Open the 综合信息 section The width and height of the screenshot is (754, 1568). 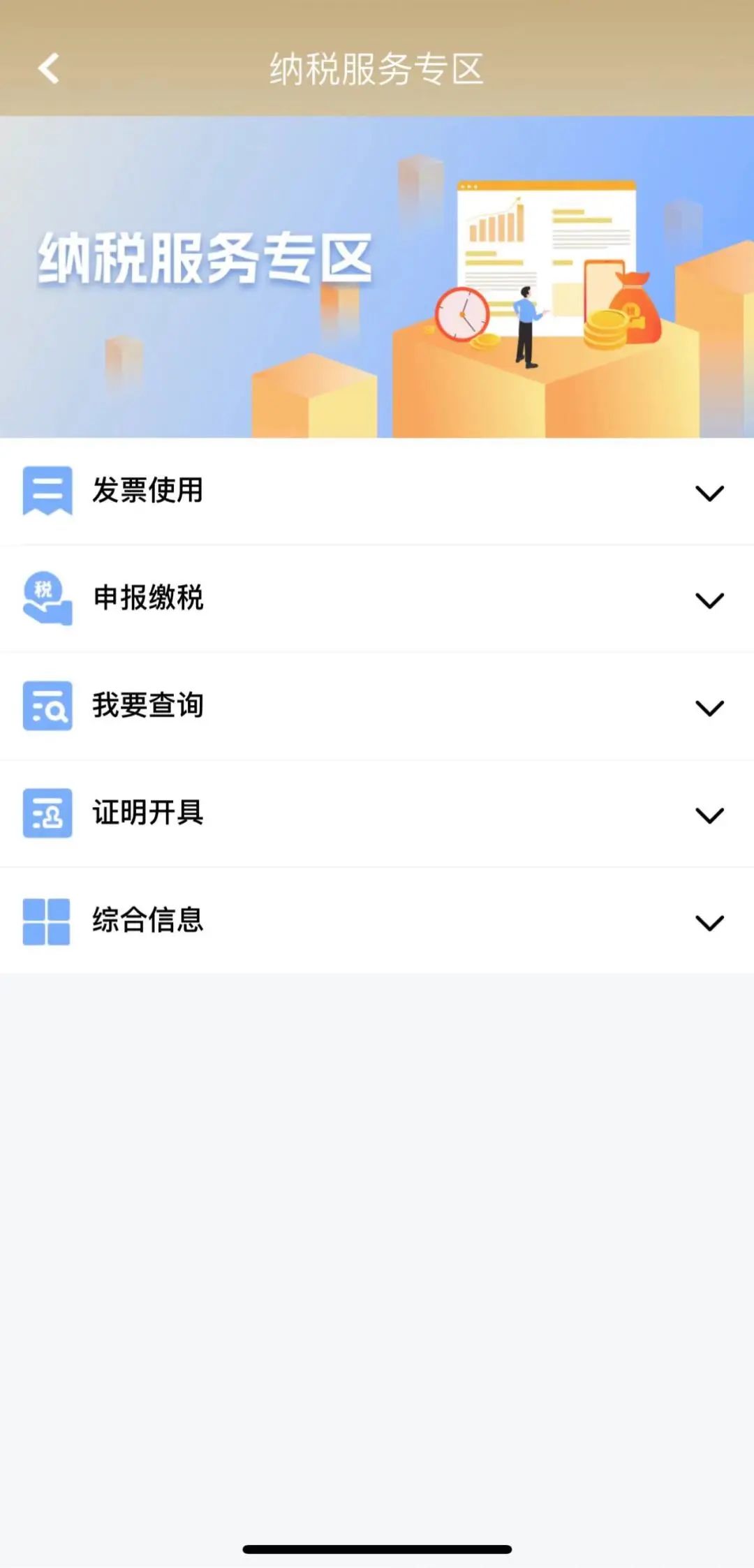click(x=709, y=922)
